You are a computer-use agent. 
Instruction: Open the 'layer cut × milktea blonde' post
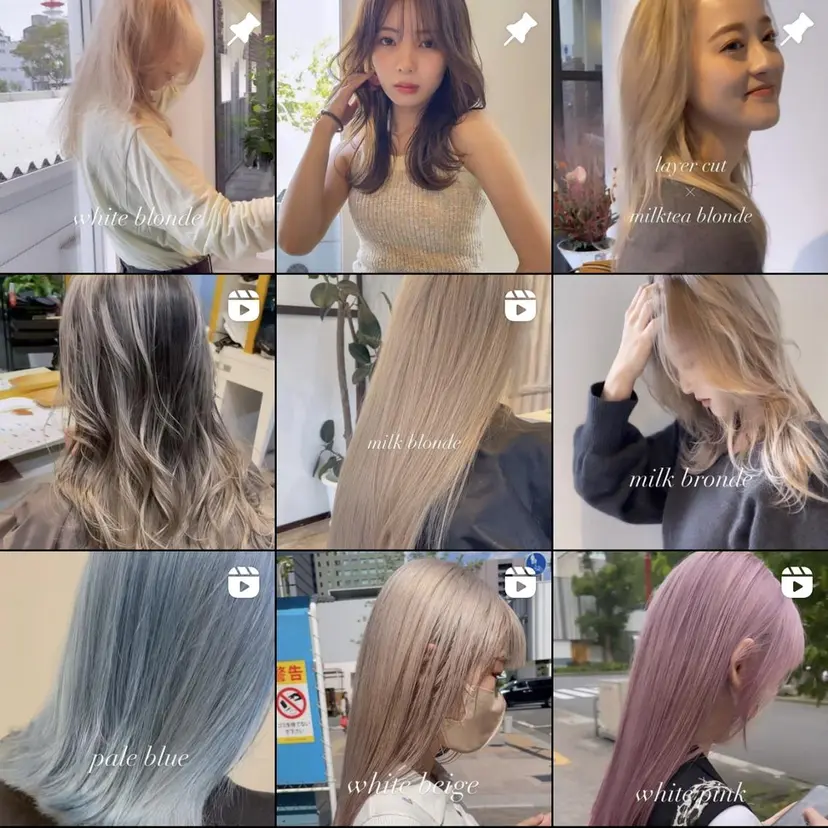(690, 136)
